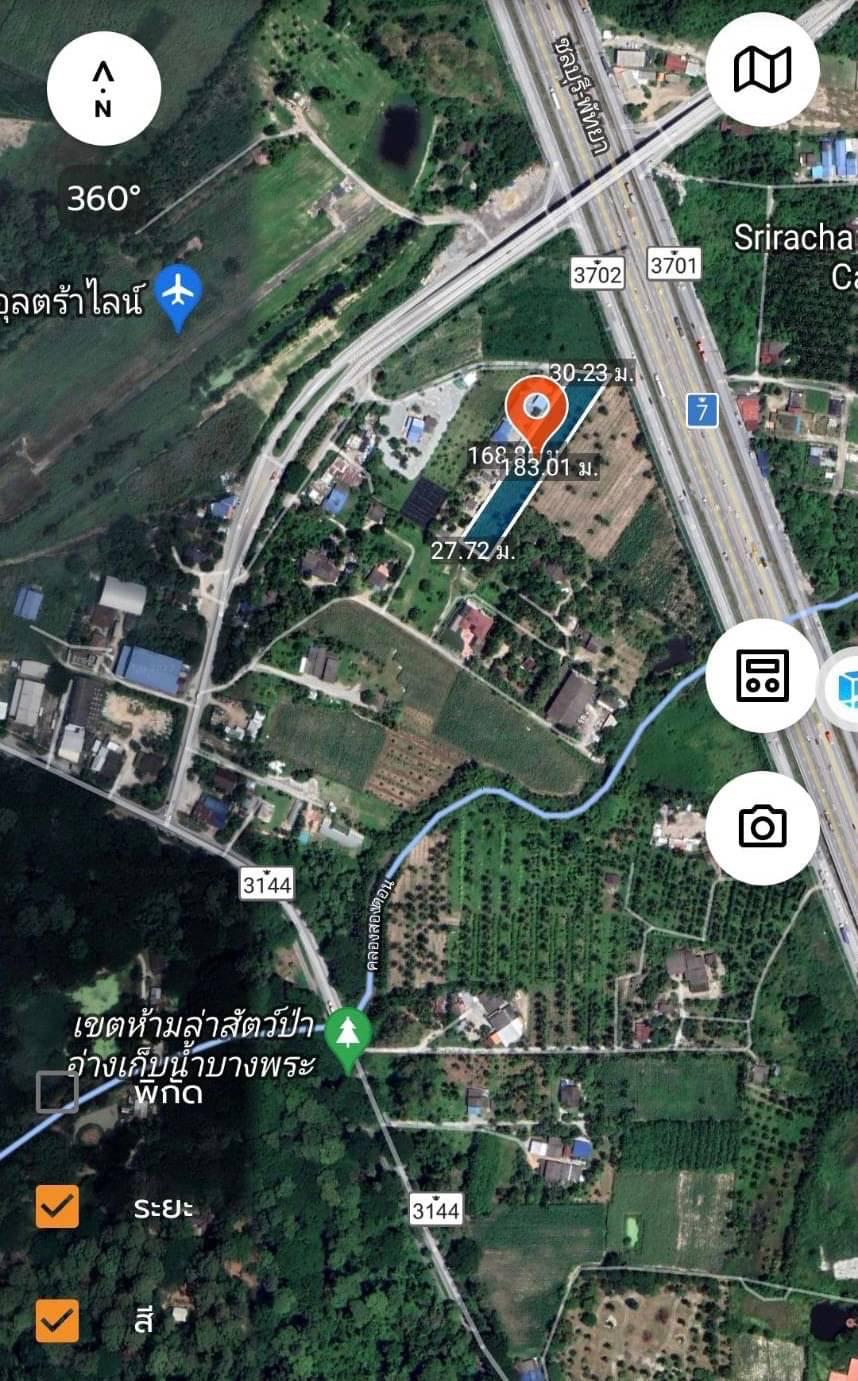Open the map layers button
858x1381 pixels.
tap(762, 69)
